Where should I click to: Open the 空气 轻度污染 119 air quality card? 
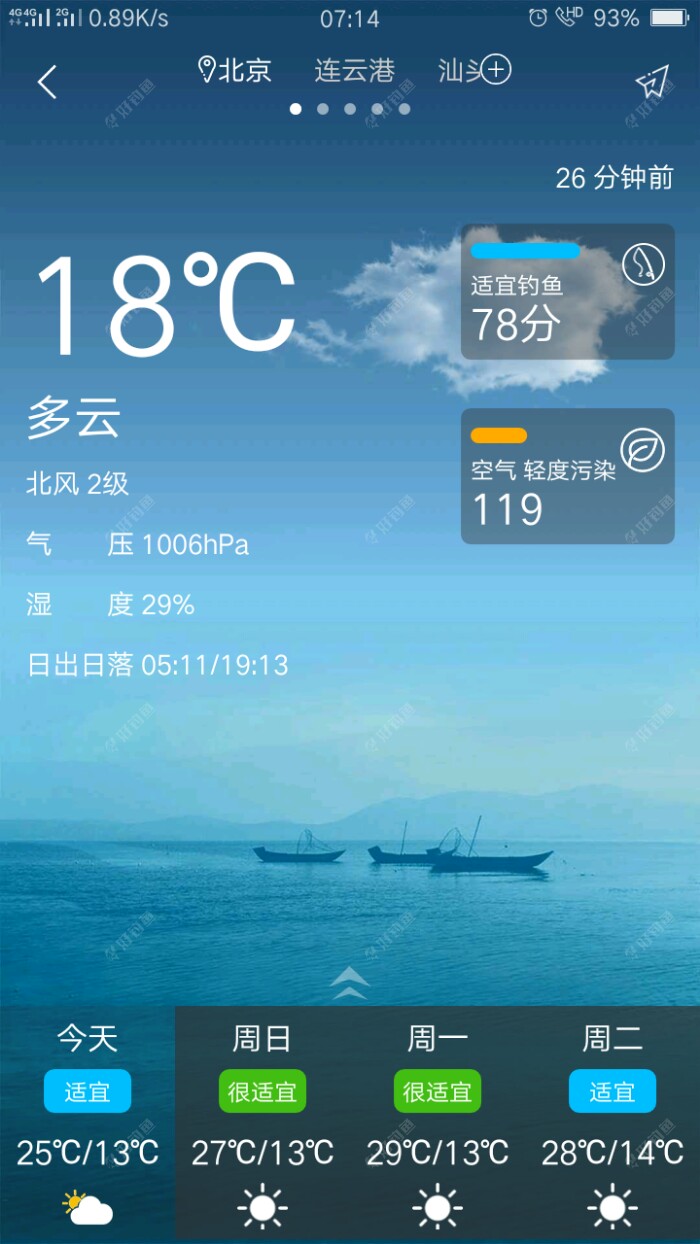pos(567,476)
